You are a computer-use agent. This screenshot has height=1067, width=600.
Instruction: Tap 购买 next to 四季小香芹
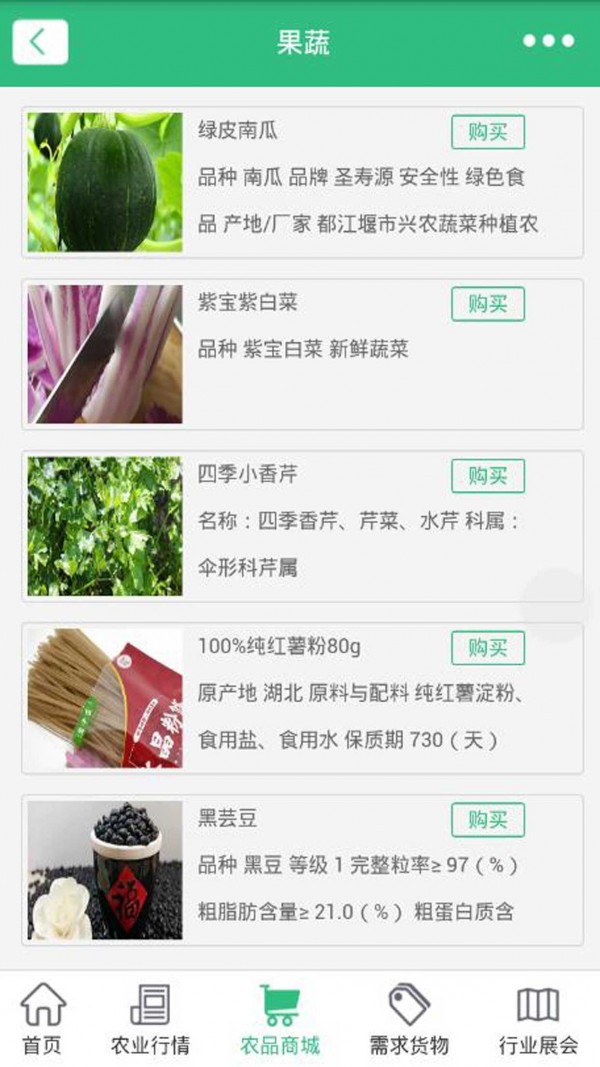(488, 476)
